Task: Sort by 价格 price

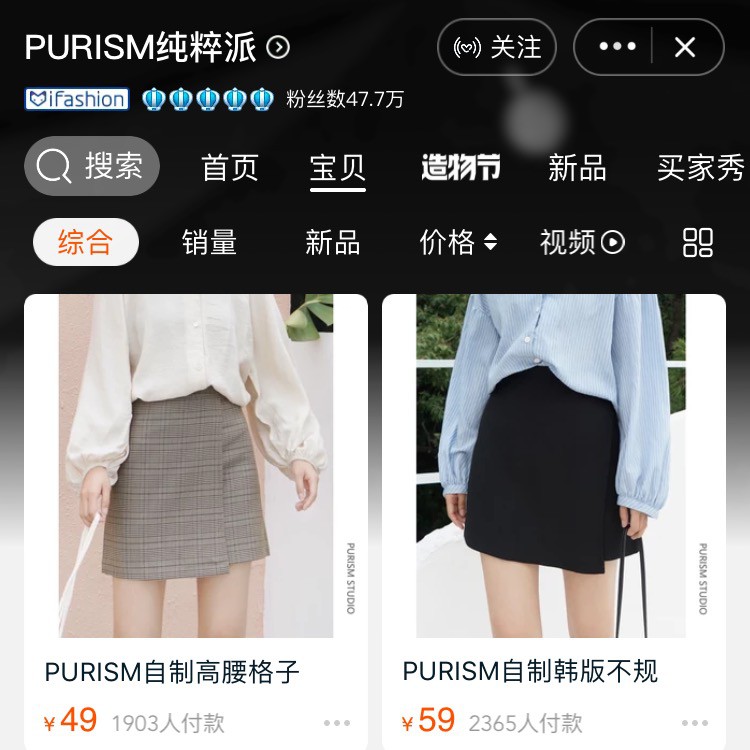Action: point(458,242)
